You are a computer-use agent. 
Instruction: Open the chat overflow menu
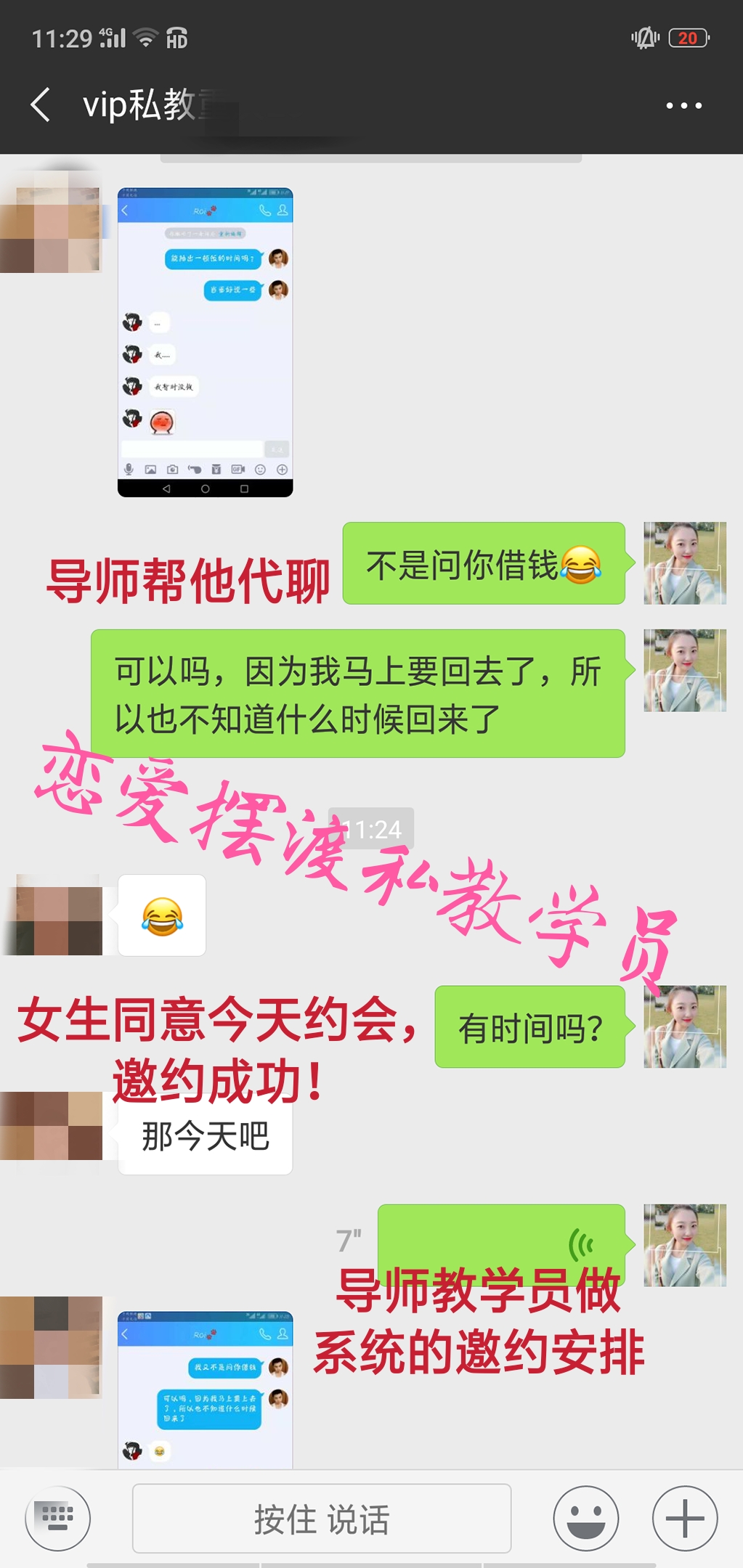click(x=683, y=106)
